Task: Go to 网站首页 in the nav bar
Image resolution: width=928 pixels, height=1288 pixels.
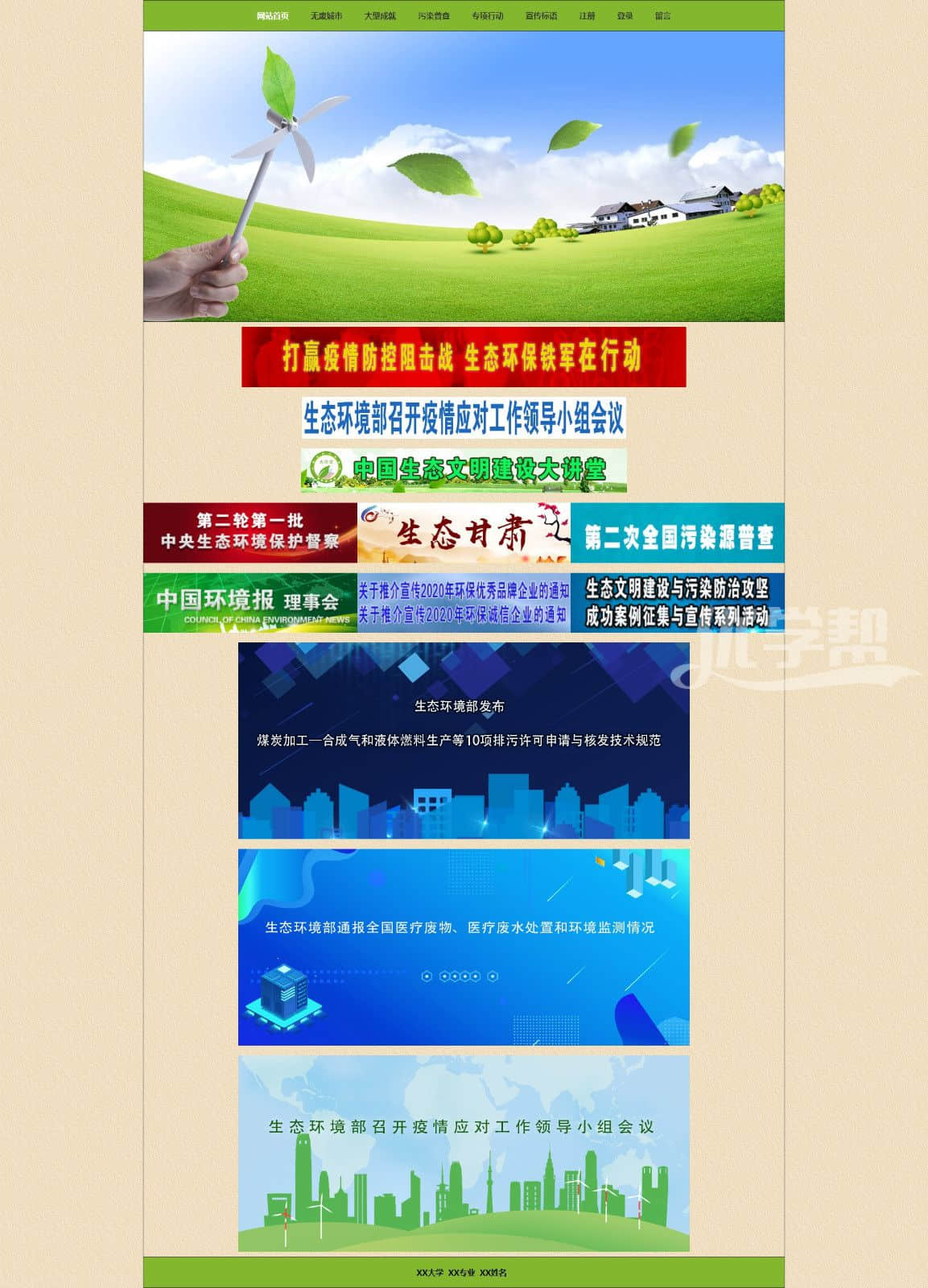Action: (273, 16)
